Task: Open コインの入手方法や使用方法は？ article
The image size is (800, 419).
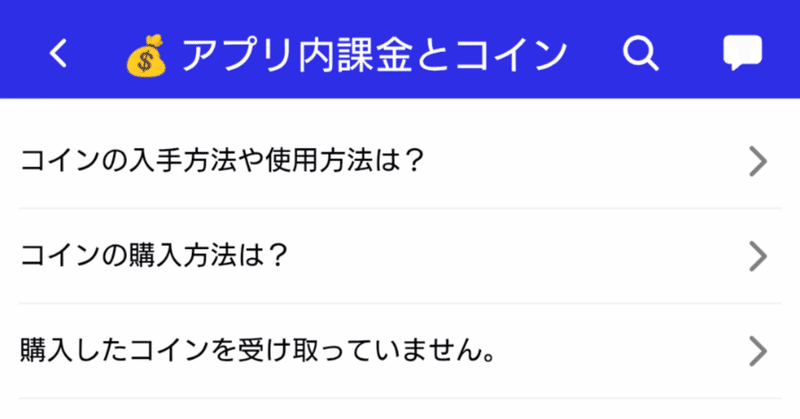Action: 390,161
